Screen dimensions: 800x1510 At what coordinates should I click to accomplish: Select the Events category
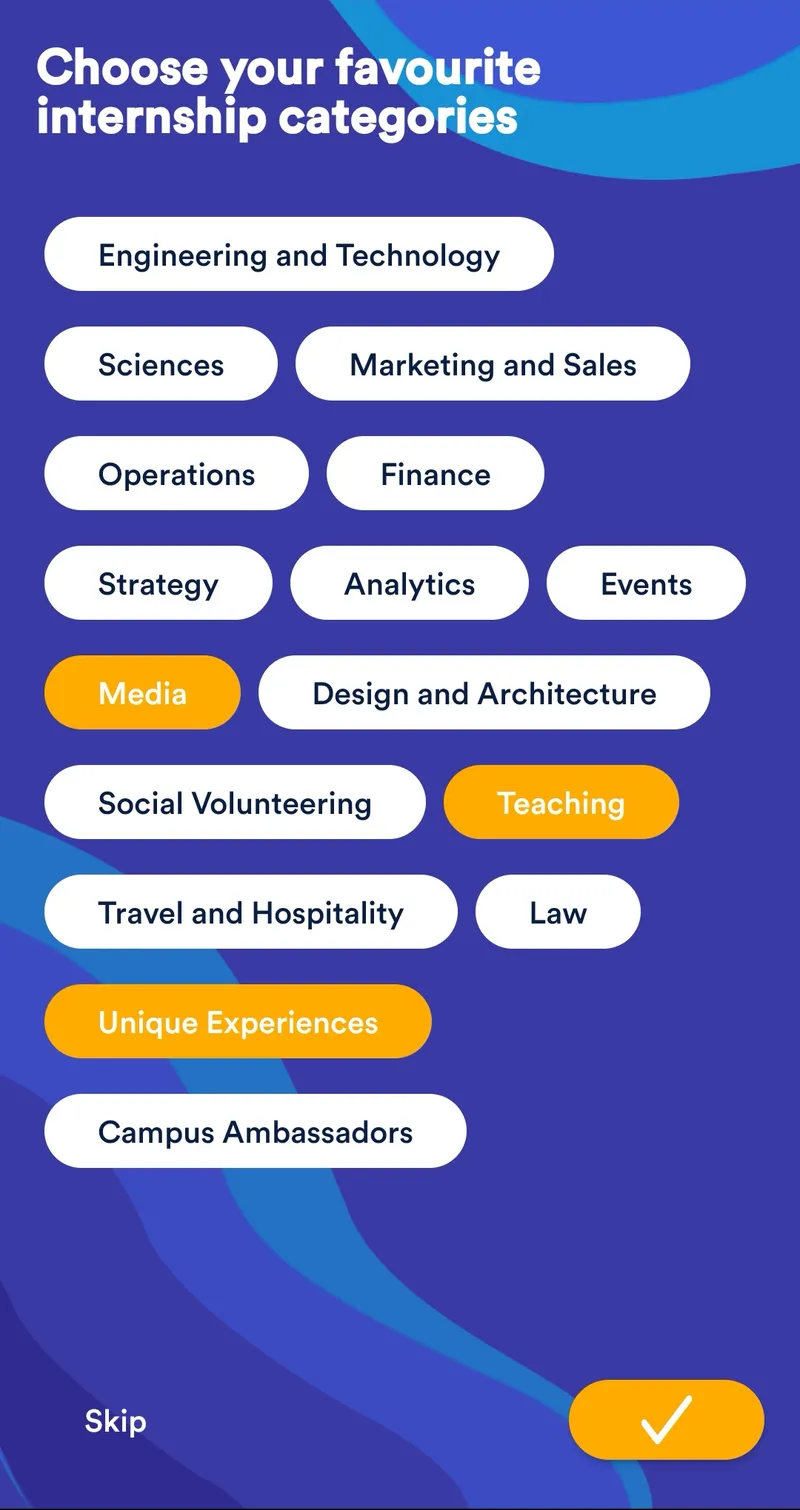coord(645,583)
